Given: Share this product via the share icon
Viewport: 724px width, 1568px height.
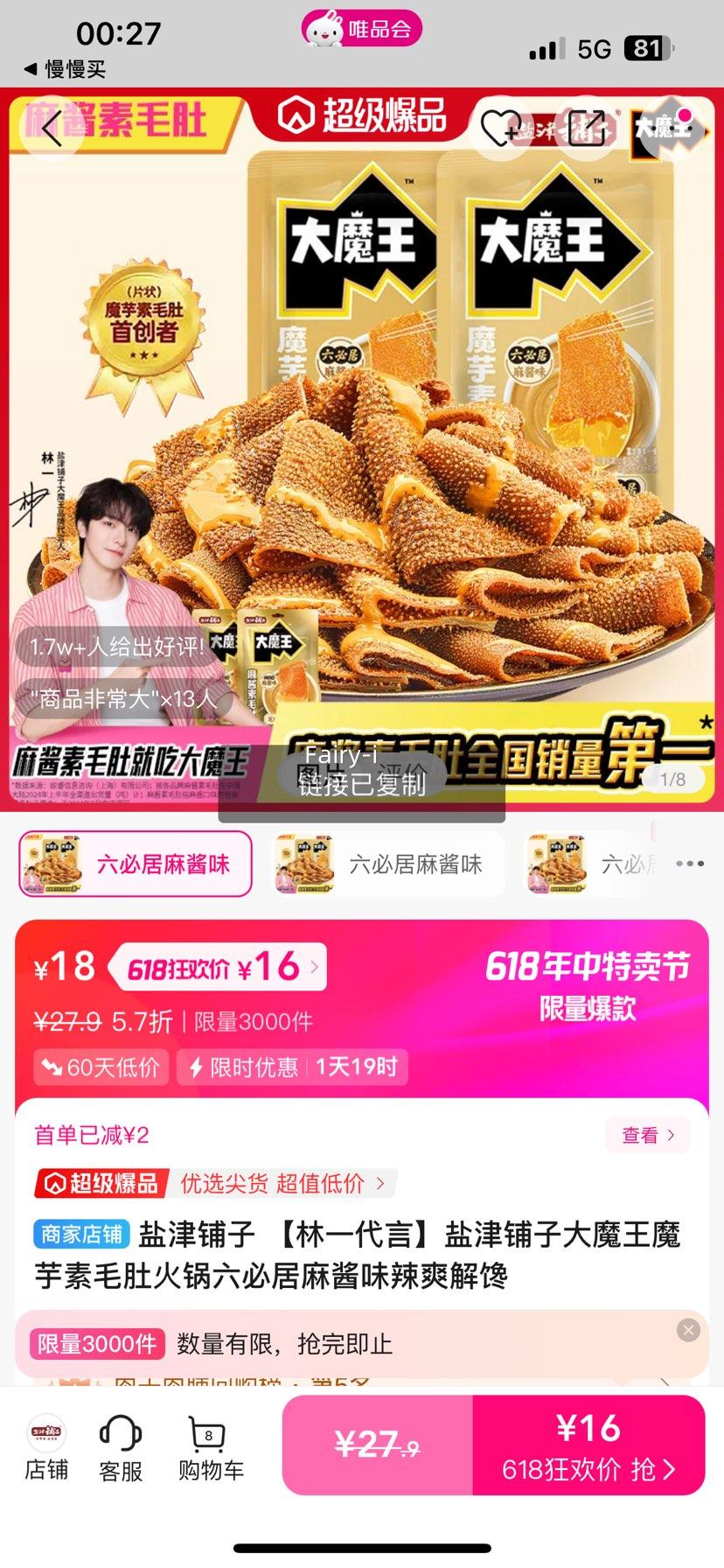Looking at the screenshot, I should tap(587, 129).
